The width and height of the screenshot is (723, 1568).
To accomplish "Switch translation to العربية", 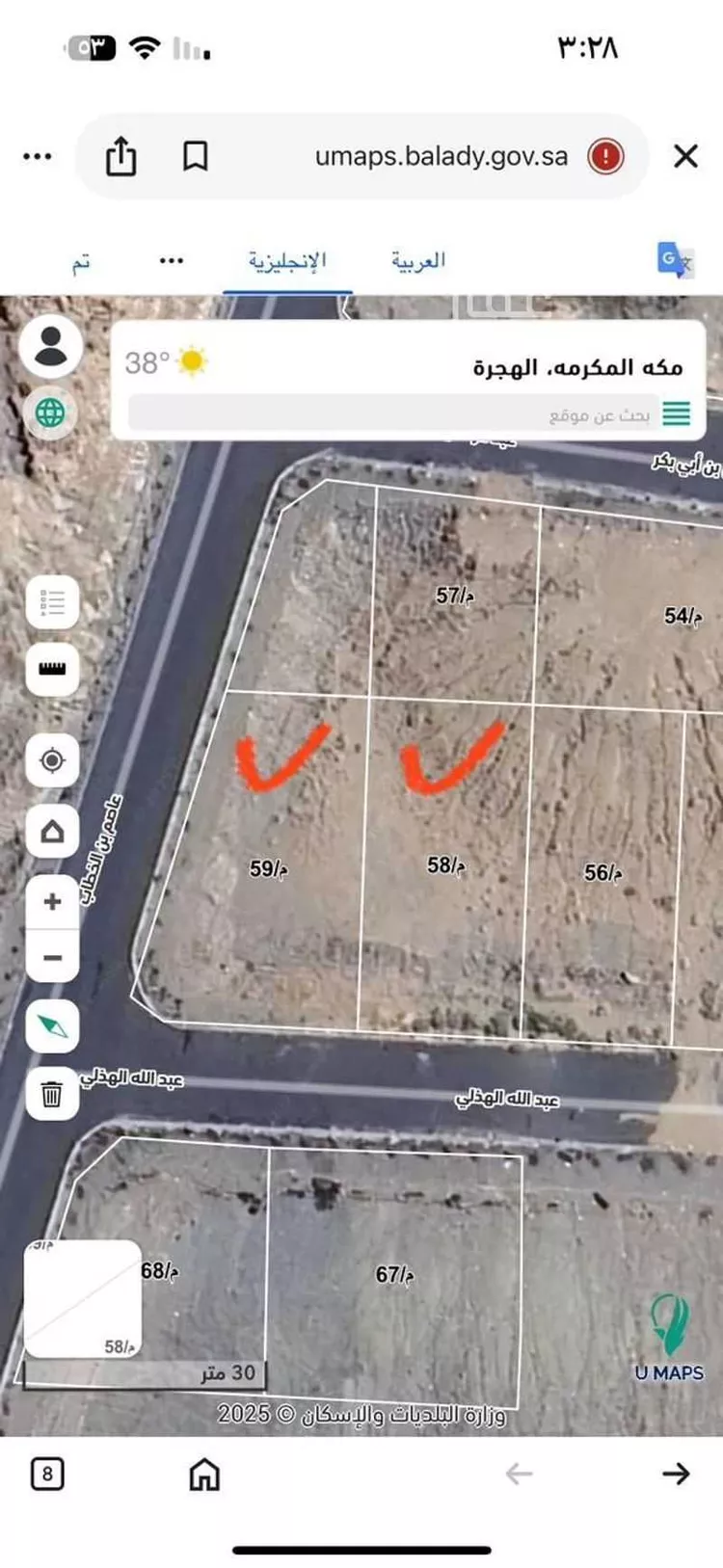I will click(417, 261).
